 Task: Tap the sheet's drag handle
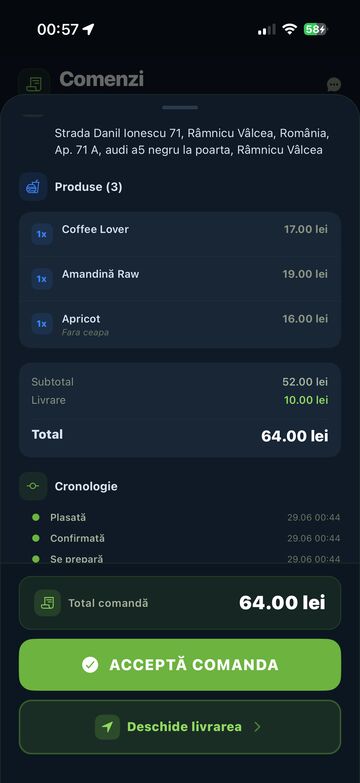180,107
